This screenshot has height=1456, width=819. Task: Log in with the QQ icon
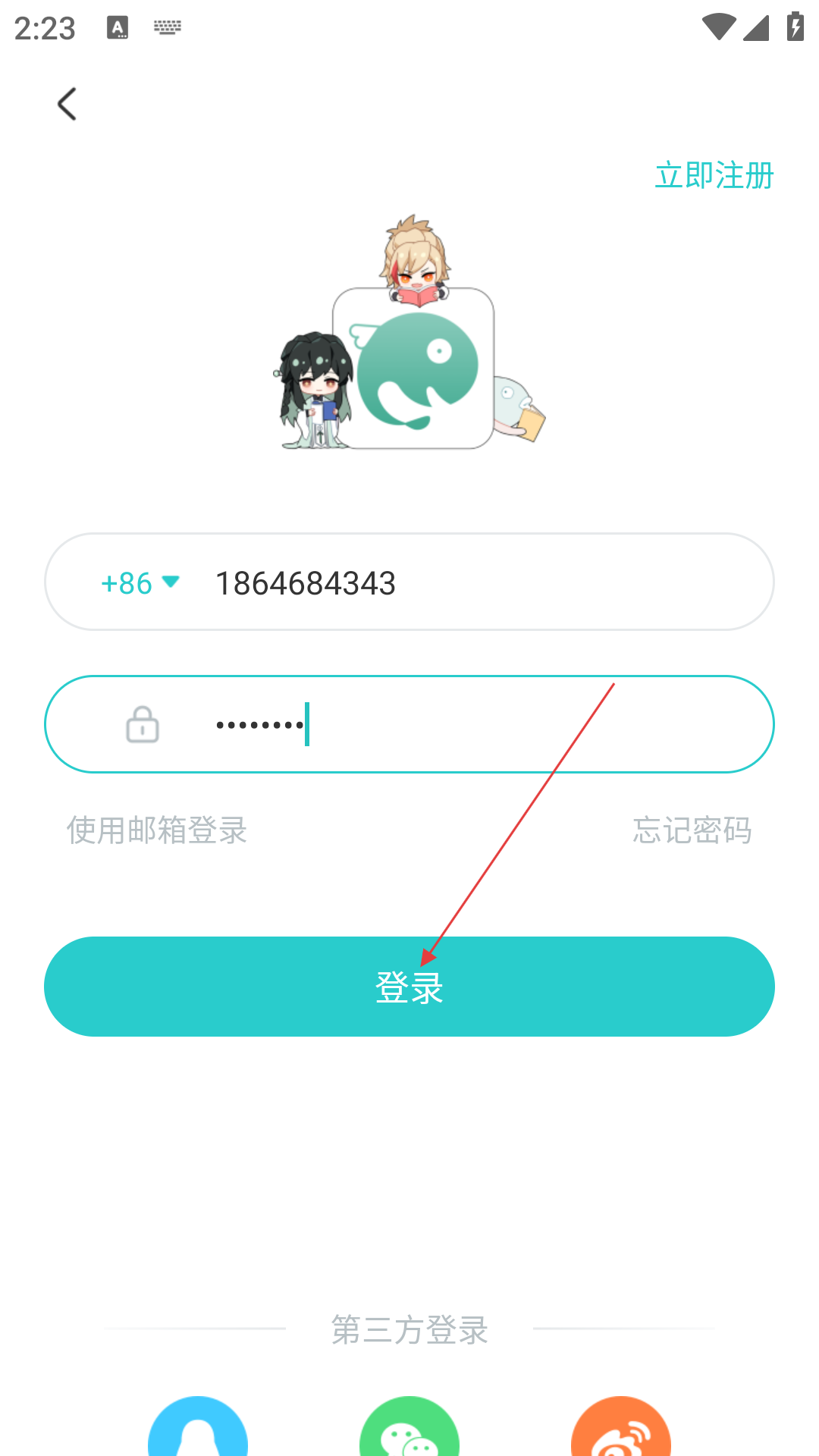[198, 1429]
